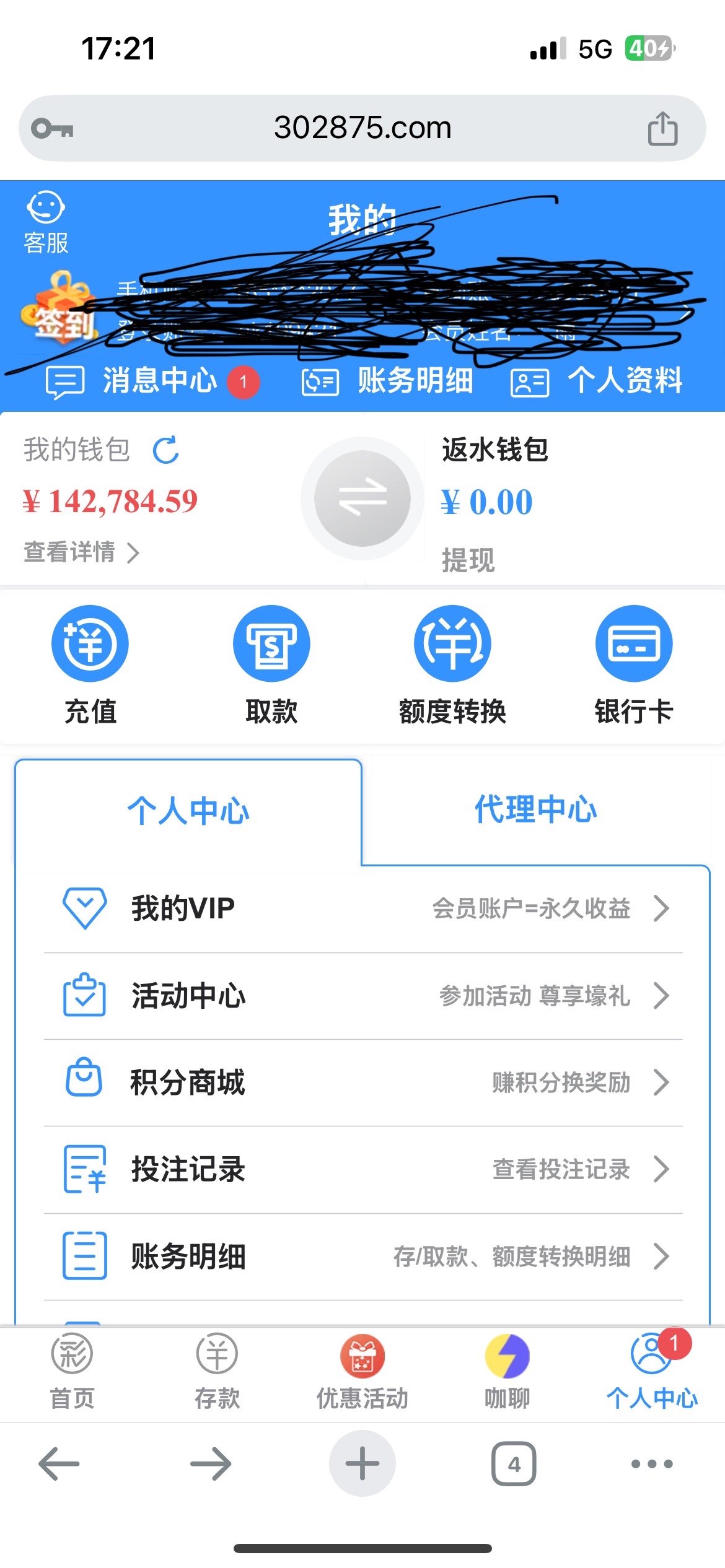725x1568 pixels.
Task: Select 个人中心 tab
Action: click(188, 811)
